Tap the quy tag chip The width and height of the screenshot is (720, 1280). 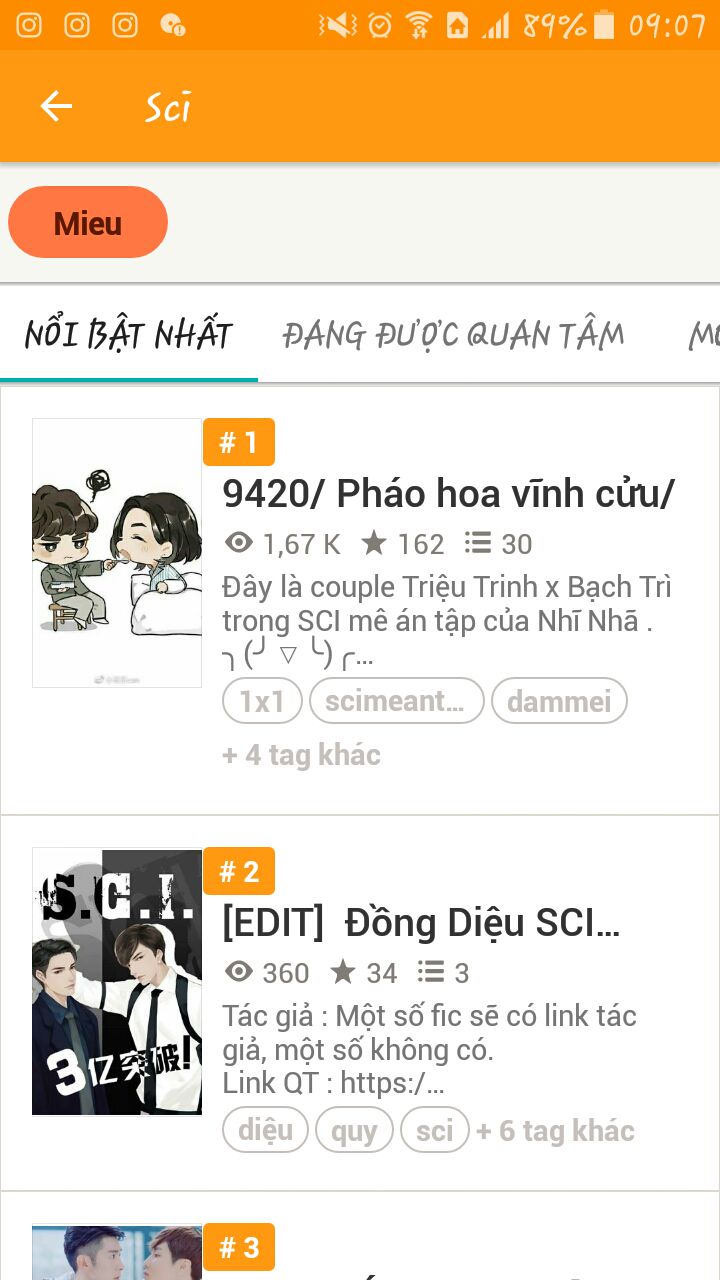click(354, 1131)
